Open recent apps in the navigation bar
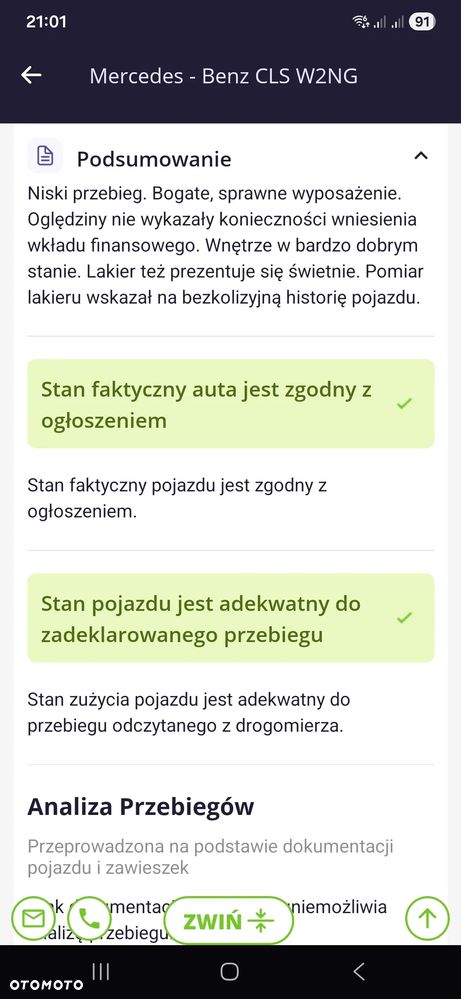The width and height of the screenshot is (461, 999). [101, 971]
